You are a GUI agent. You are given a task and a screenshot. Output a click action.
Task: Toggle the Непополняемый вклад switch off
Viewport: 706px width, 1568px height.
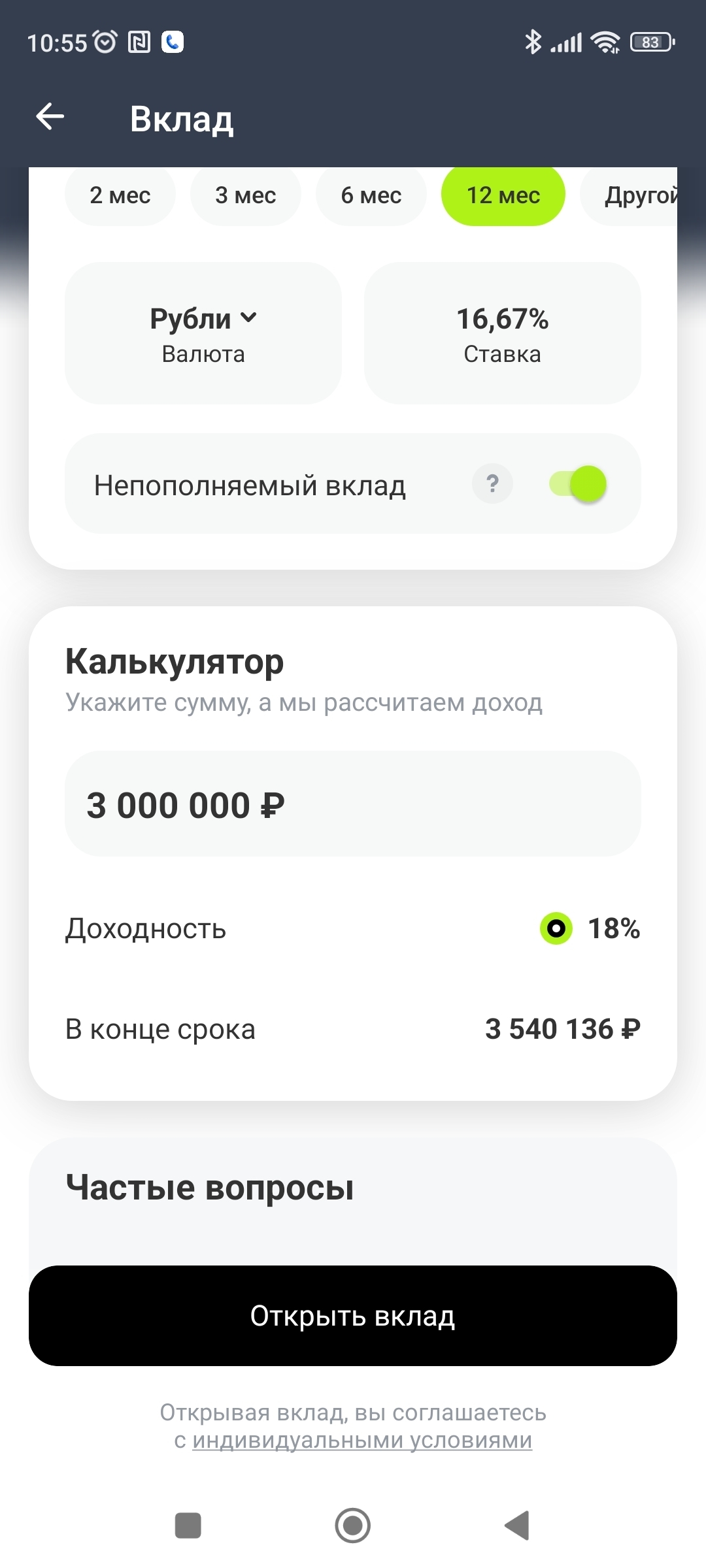[579, 483]
